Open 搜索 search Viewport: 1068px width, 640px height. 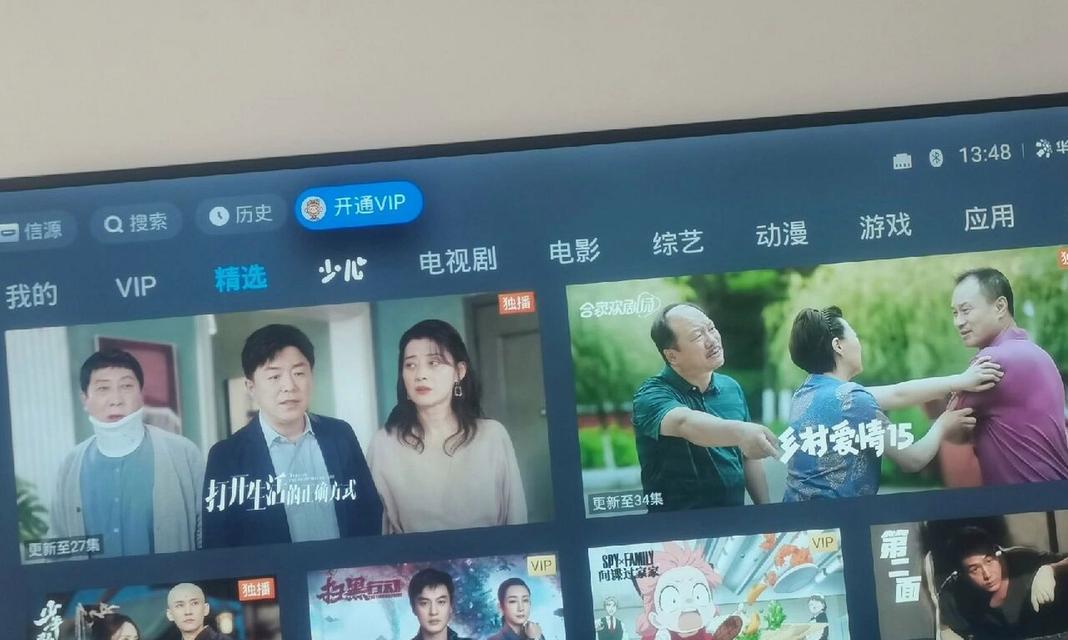pyautogui.click(x=136, y=223)
